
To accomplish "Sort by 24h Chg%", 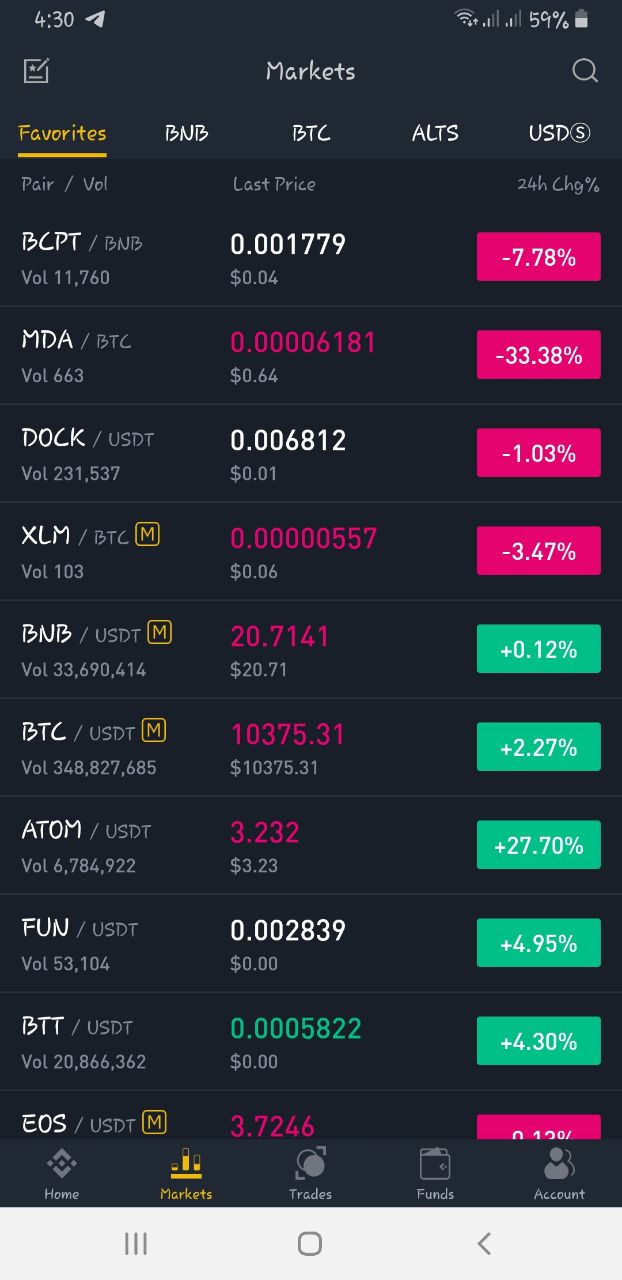I will 558,184.
